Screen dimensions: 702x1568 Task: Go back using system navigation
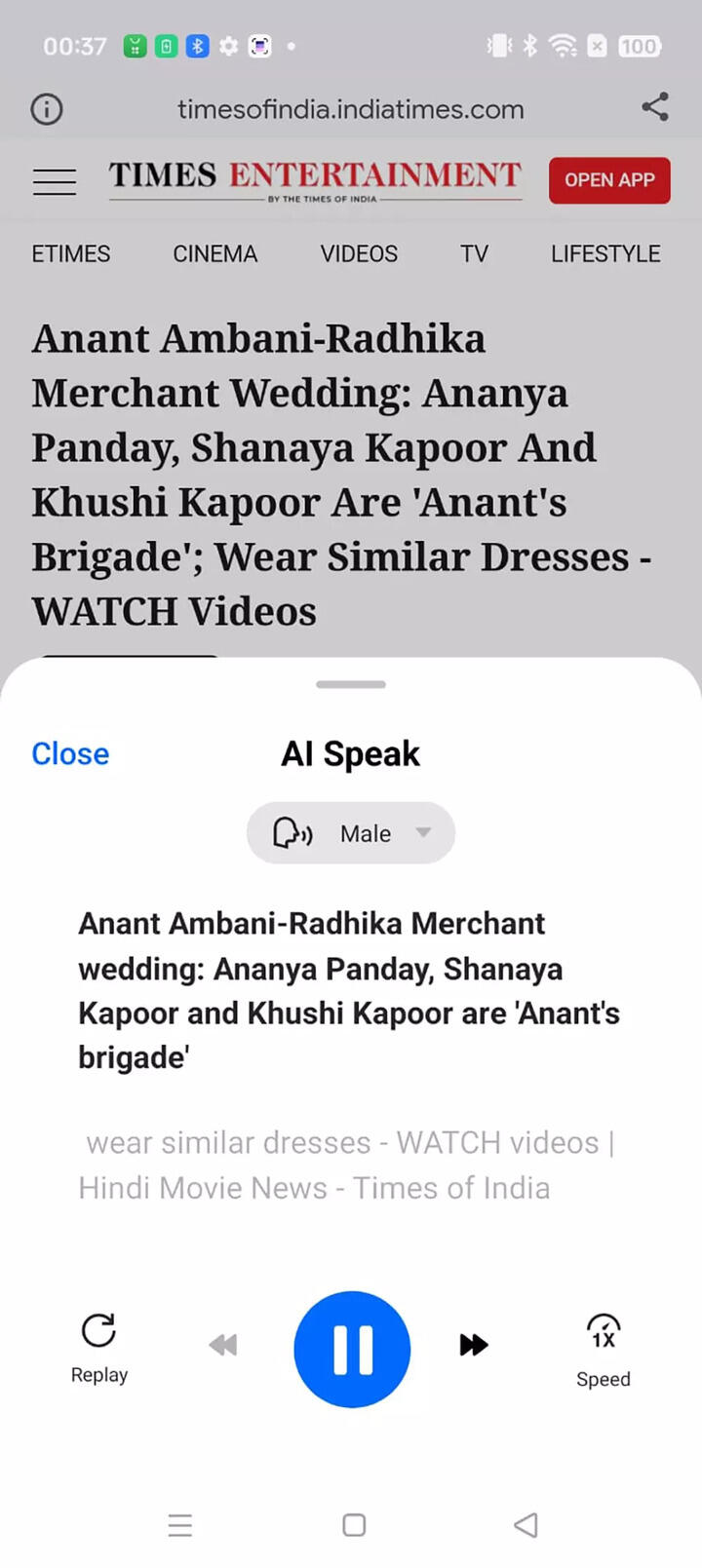(x=526, y=1525)
